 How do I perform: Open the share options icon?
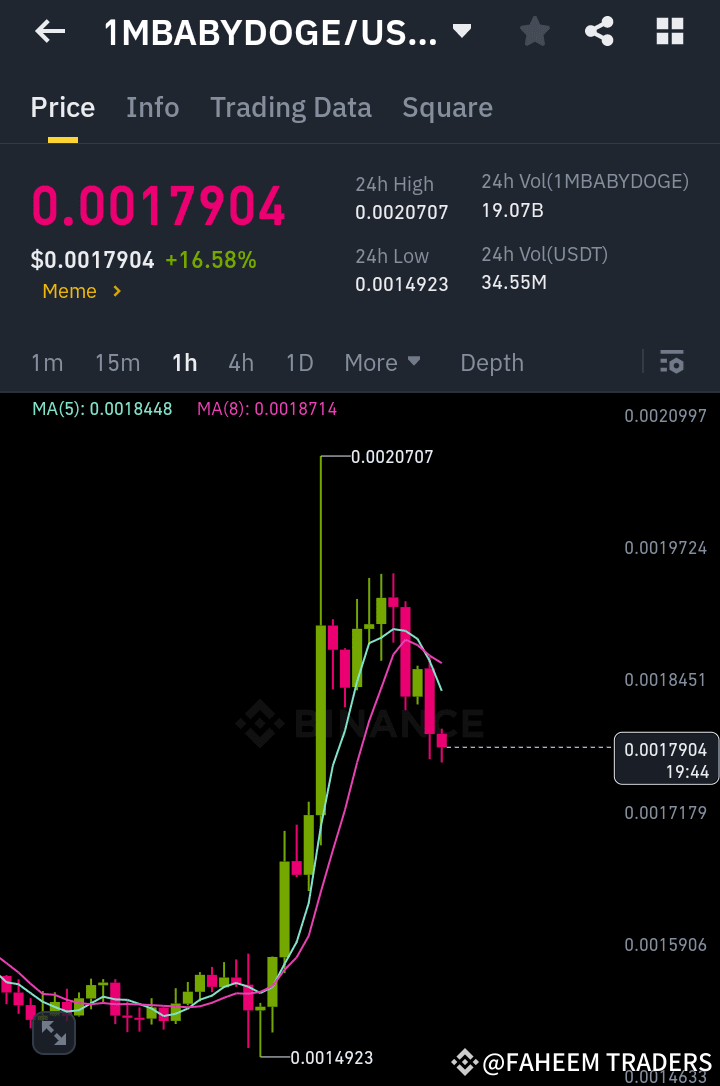coord(599,31)
